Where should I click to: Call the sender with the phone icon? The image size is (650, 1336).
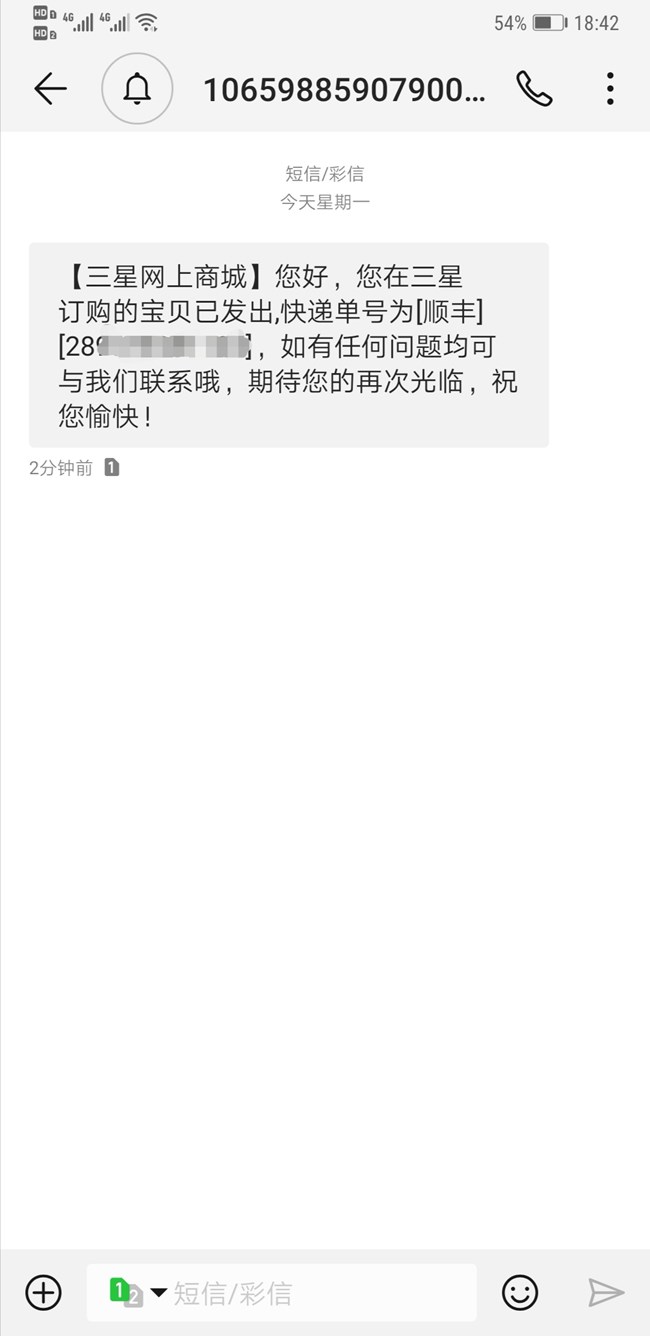click(534, 89)
